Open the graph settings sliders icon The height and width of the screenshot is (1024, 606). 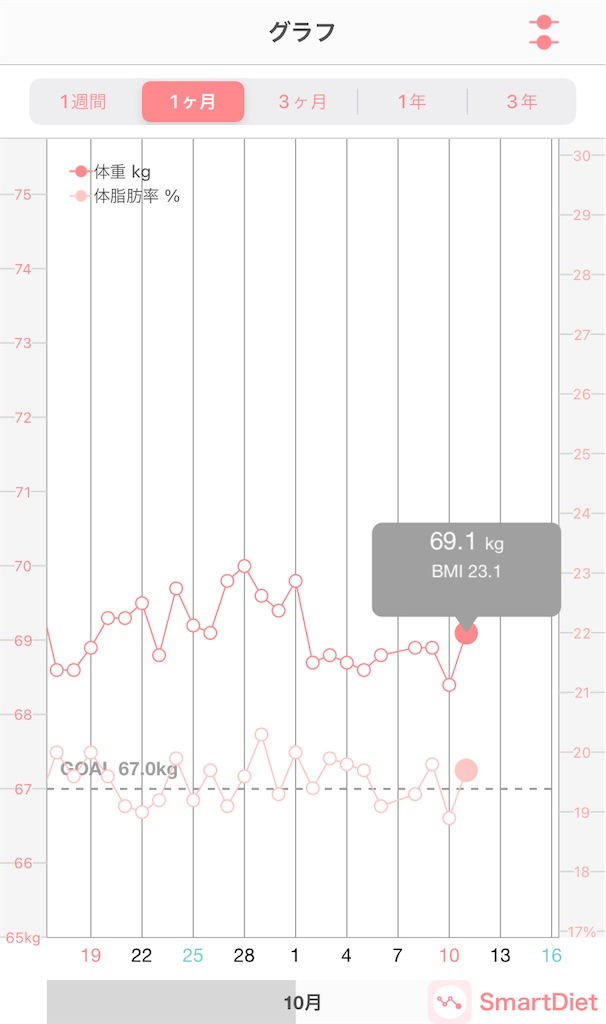coord(544,32)
